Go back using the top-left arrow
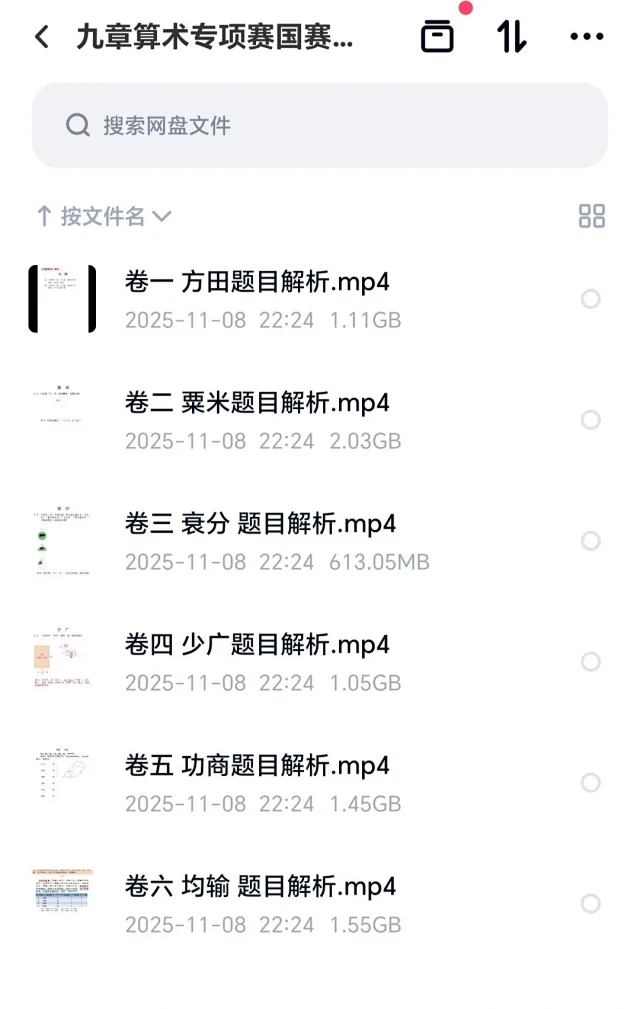This screenshot has width=640, height=1009. [x=42, y=38]
